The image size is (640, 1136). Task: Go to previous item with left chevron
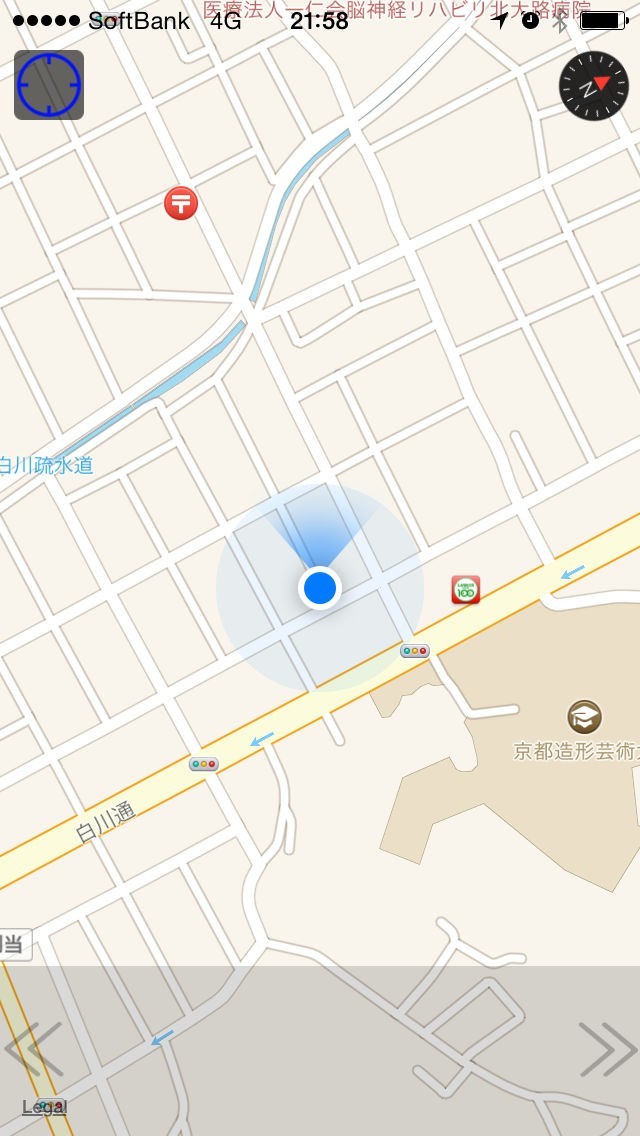point(33,1049)
